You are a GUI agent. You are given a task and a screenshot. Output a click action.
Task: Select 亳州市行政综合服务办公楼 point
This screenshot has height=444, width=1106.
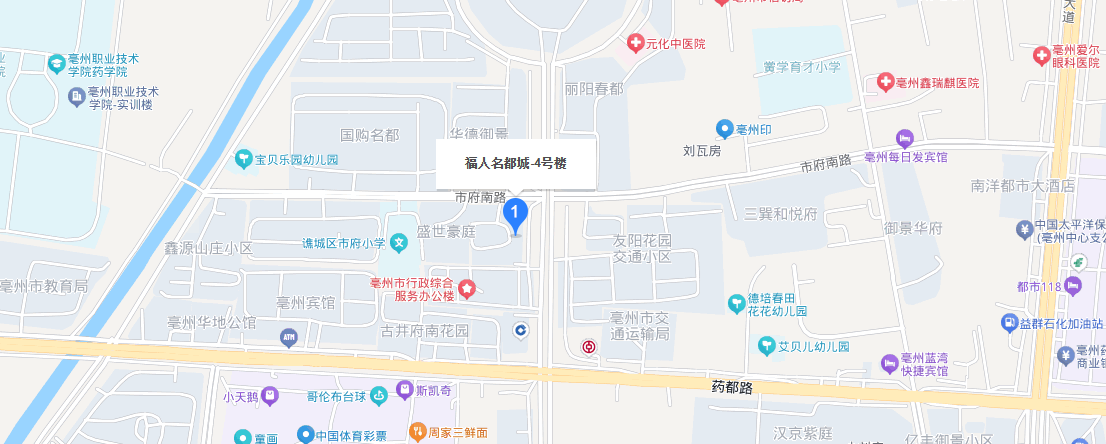(x=467, y=290)
